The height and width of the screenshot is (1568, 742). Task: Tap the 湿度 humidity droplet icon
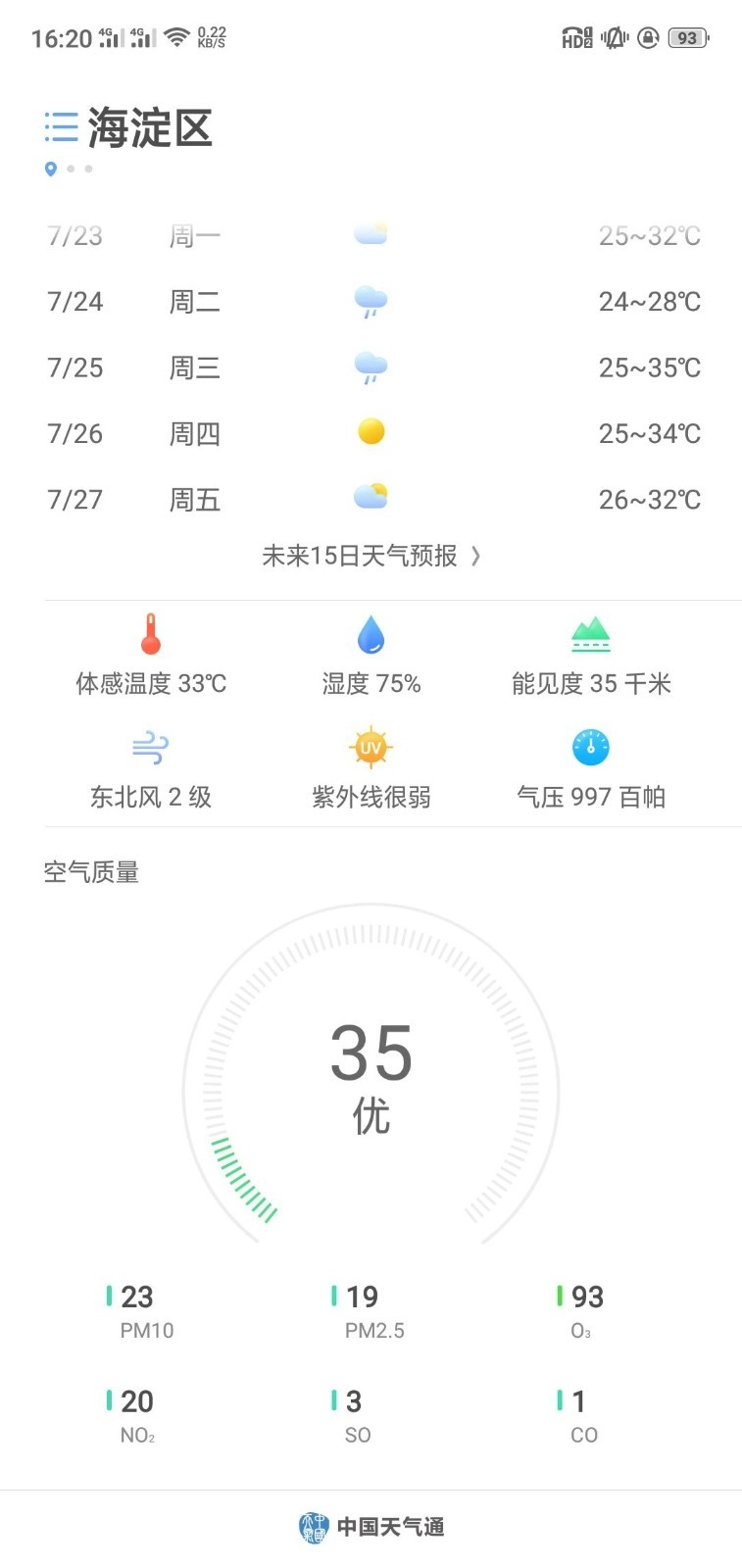(371, 633)
